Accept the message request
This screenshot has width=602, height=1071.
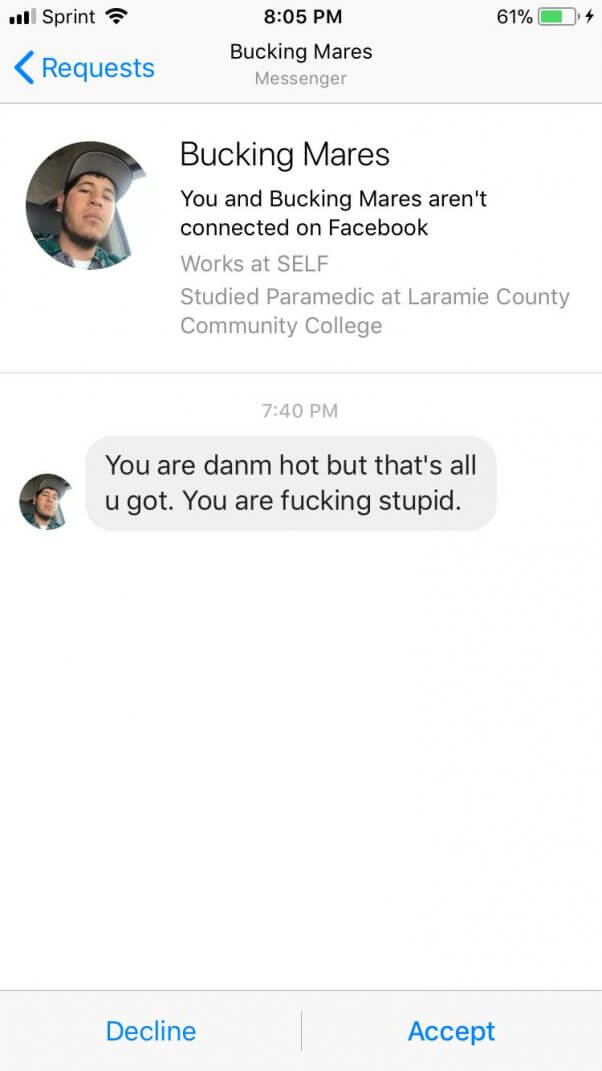(x=451, y=1031)
